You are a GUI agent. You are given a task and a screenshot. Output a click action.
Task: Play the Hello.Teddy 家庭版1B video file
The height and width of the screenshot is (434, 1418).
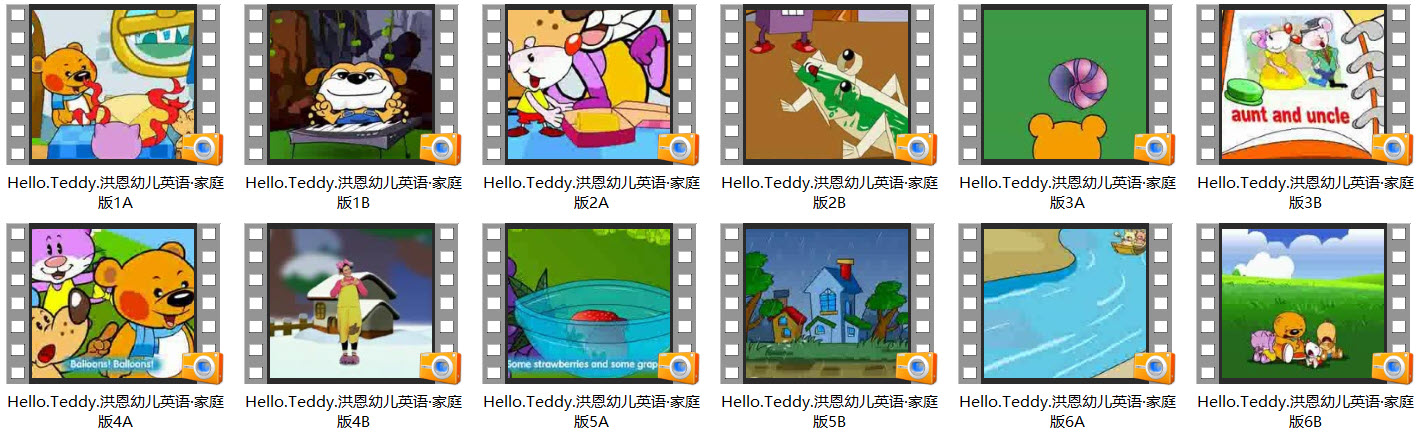coord(351,85)
